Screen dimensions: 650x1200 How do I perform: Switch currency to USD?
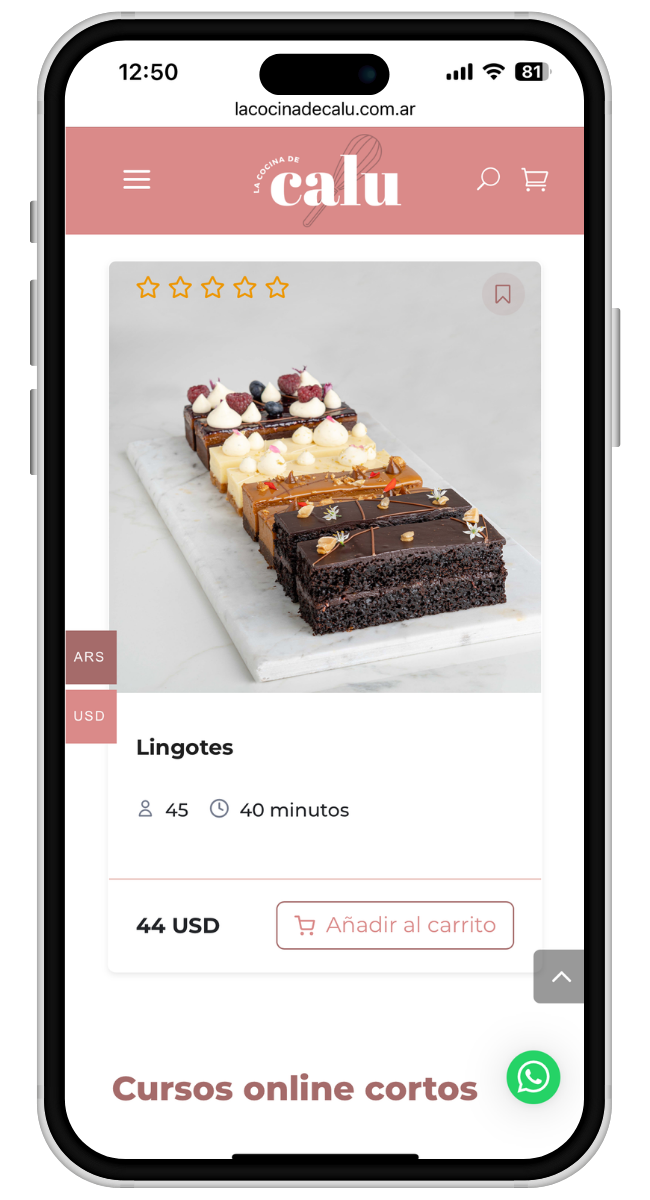point(90,716)
